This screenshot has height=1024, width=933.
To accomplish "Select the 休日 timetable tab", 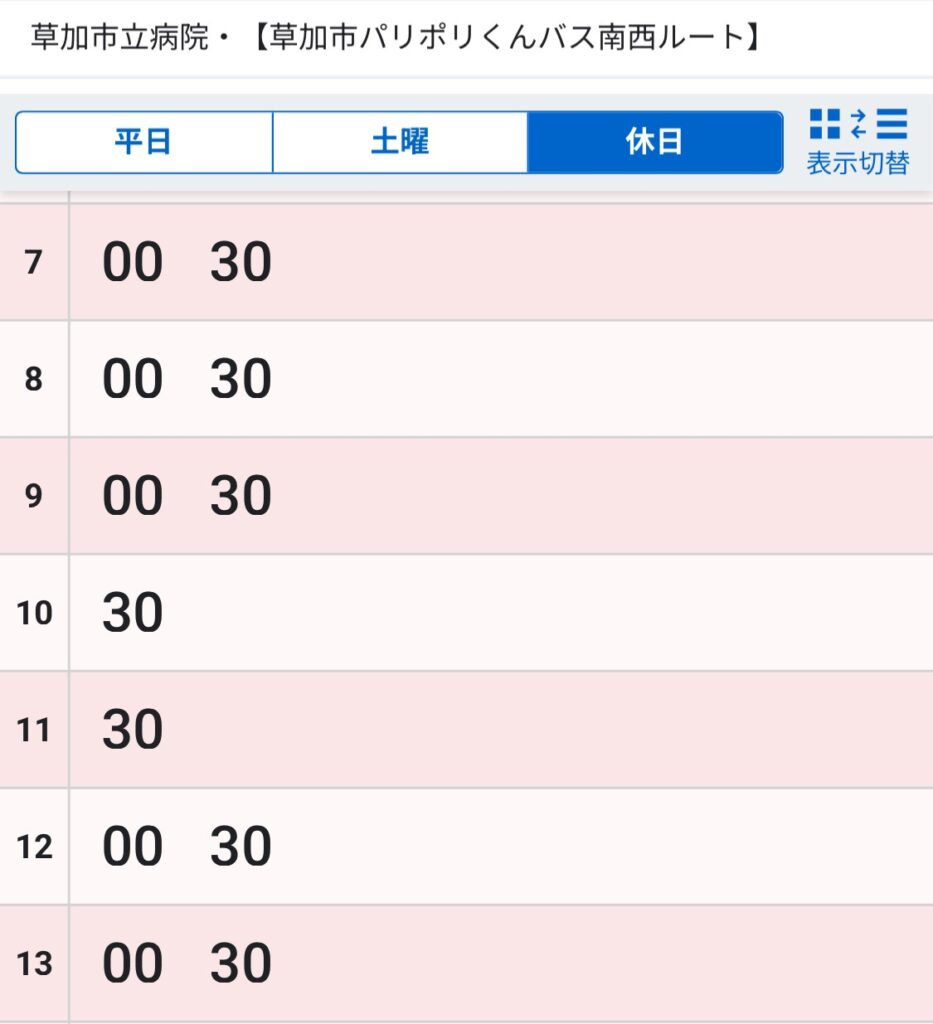I will pos(654,142).
